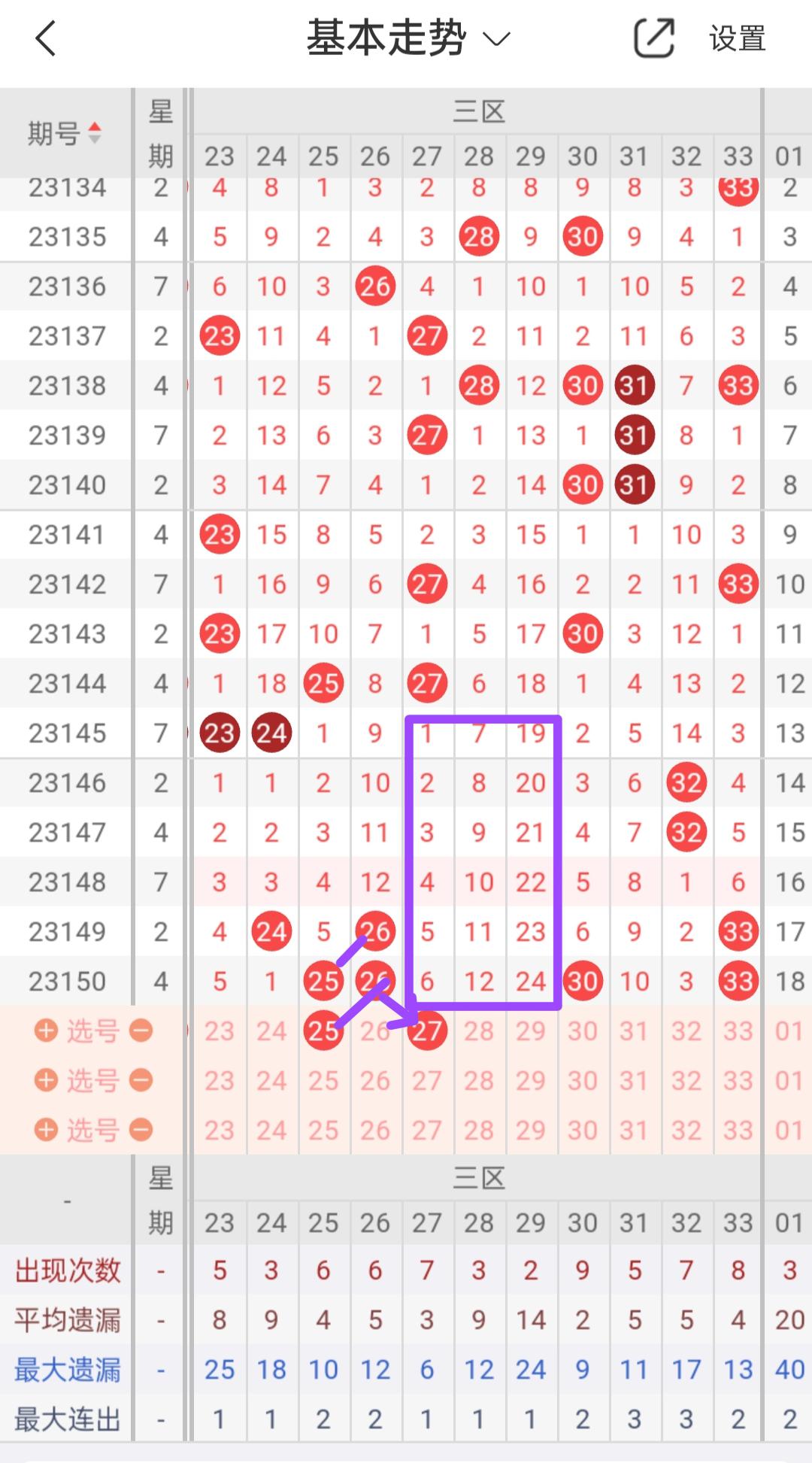The height and width of the screenshot is (1463, 812).
Task: Toggle the 期号 sort order
Action: click(x=65, y=134)
